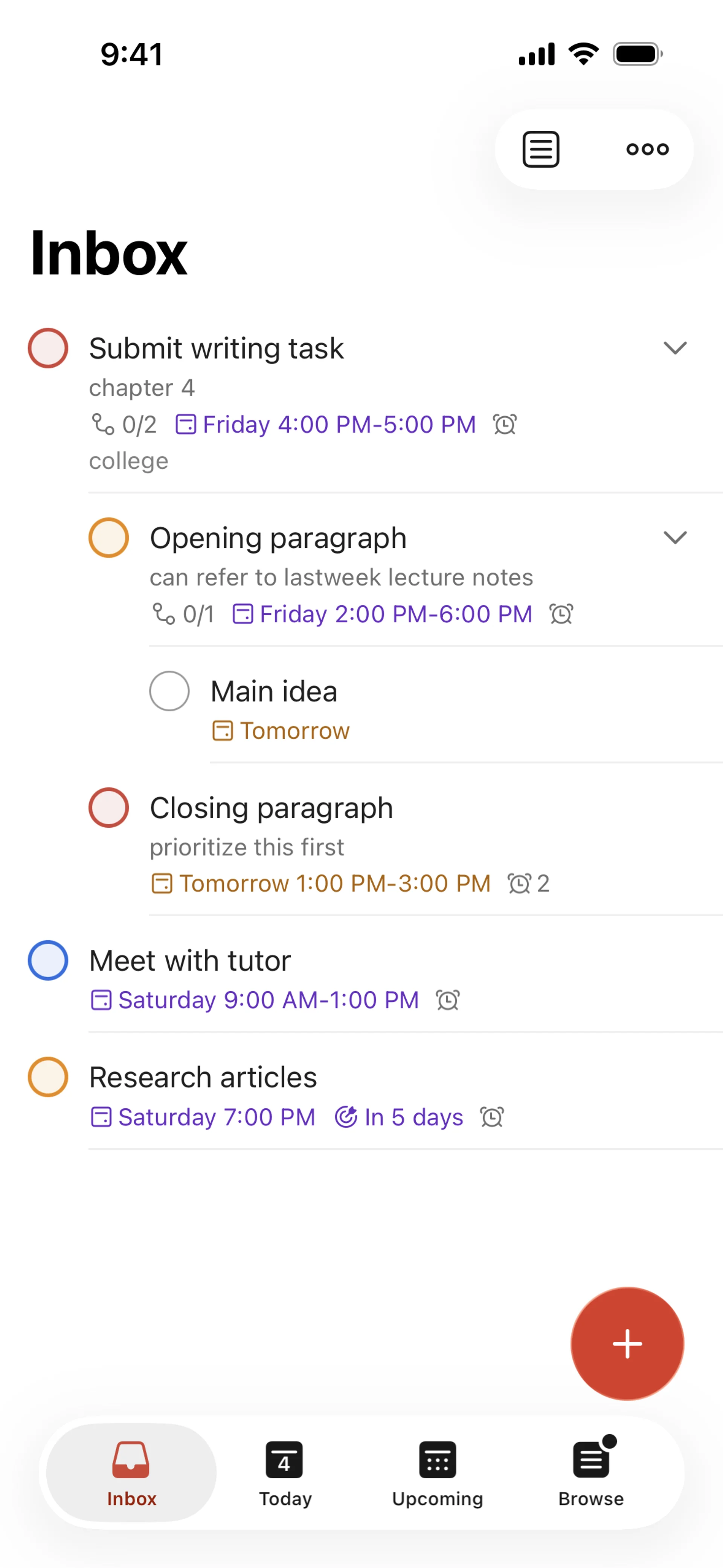Check off Research articles task
Image resolution: width=723 pixels, height=1568 pixels.
pos(48,1077)
